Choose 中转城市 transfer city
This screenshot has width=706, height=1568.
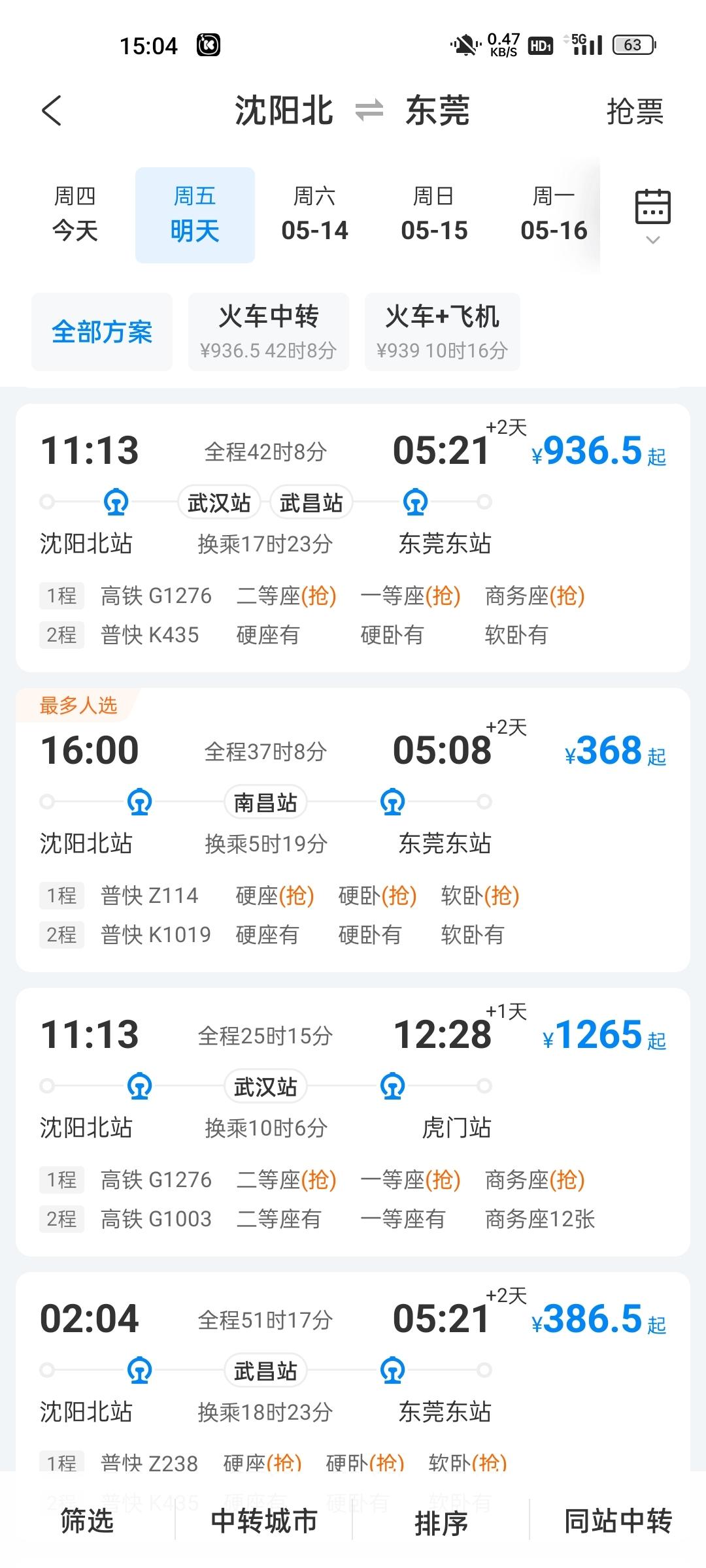pyautogui.click(x=264, y=1521)
